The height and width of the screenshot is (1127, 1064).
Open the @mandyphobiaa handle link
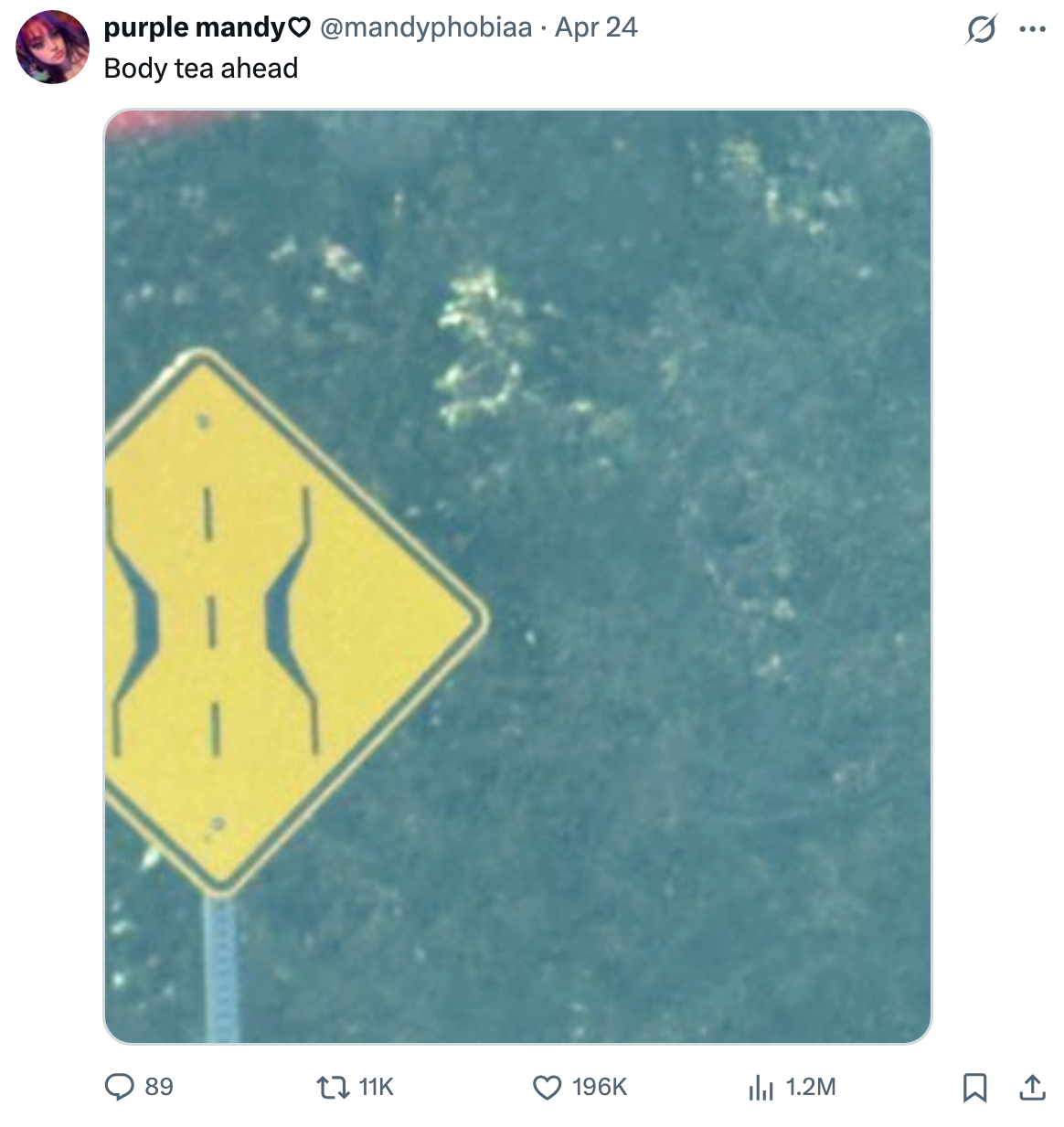point(425,27)
